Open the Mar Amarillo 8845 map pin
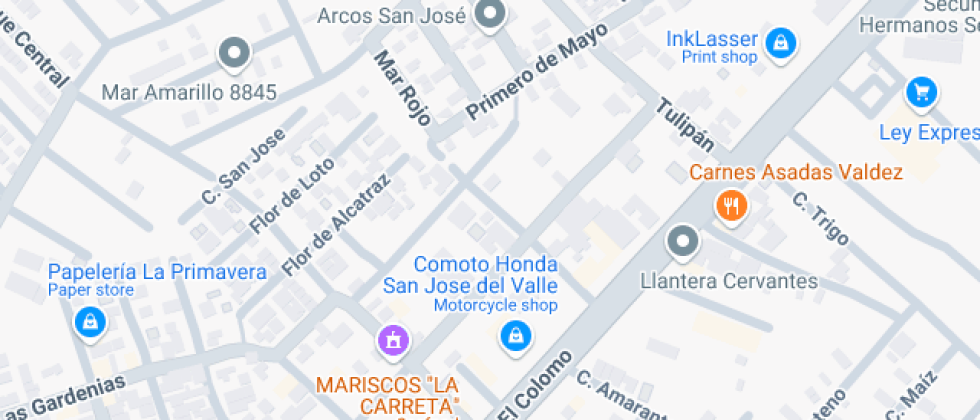980x420 pixels. point(234,53)
